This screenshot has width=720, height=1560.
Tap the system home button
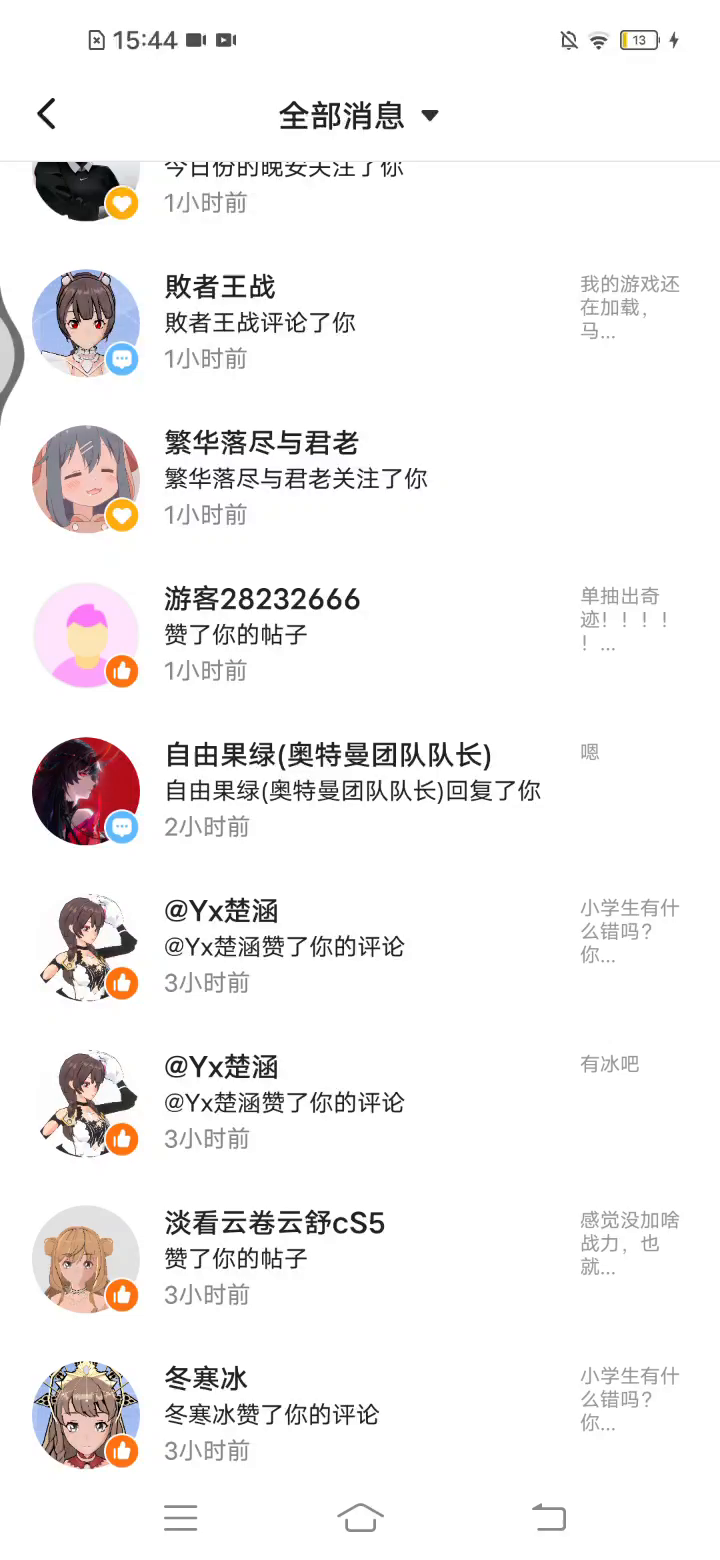click(x=360, y=1517)
